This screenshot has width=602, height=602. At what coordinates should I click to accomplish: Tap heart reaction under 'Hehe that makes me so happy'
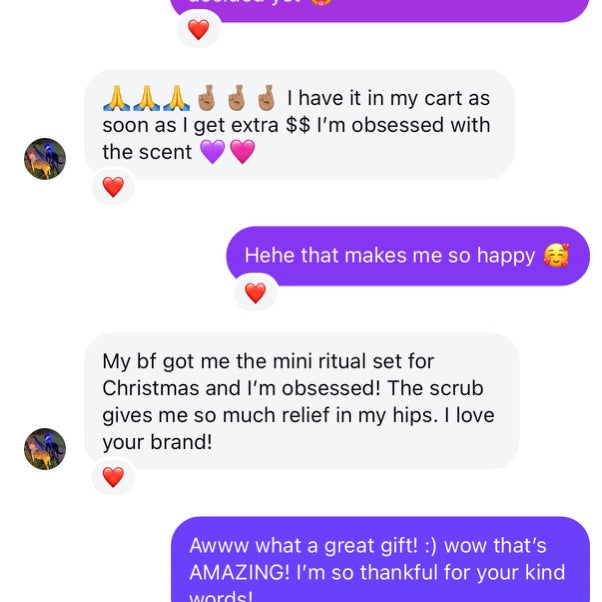pos(255,293)
